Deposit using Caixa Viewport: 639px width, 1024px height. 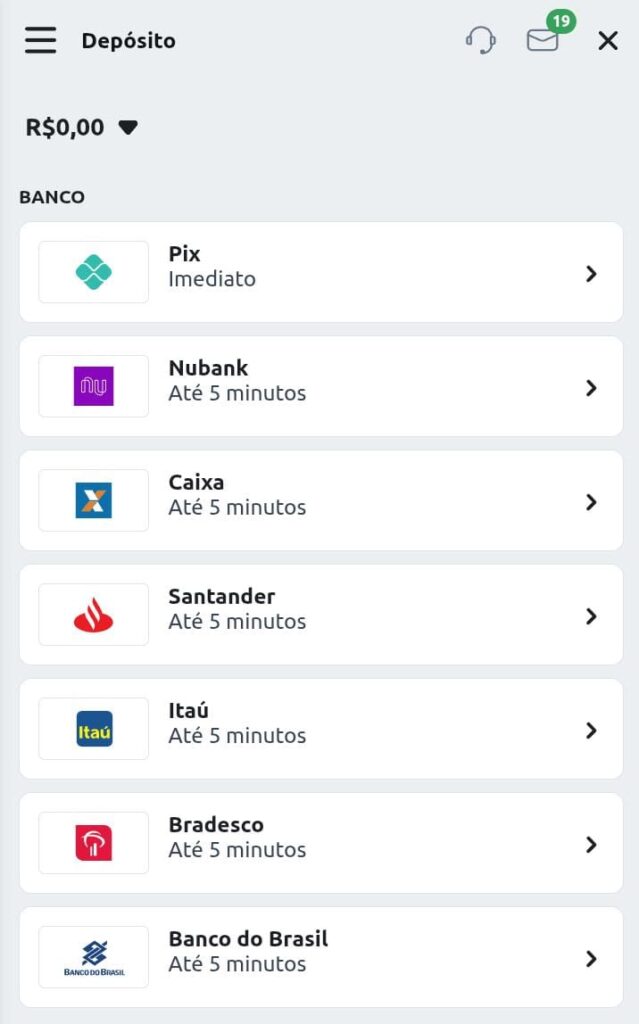coord(321,500)
